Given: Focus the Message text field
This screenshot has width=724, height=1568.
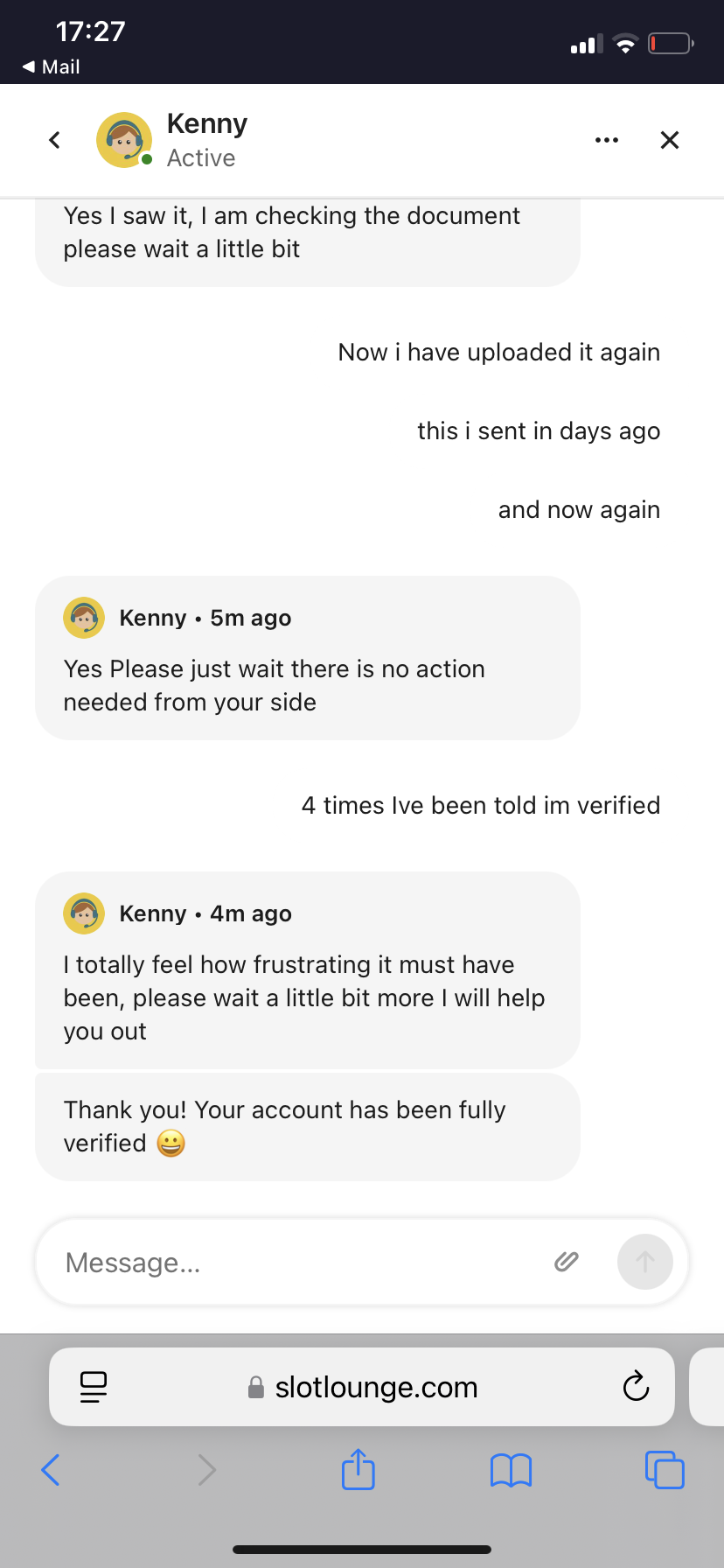Looking at the screenshot, I should [x=297, y=1263].
